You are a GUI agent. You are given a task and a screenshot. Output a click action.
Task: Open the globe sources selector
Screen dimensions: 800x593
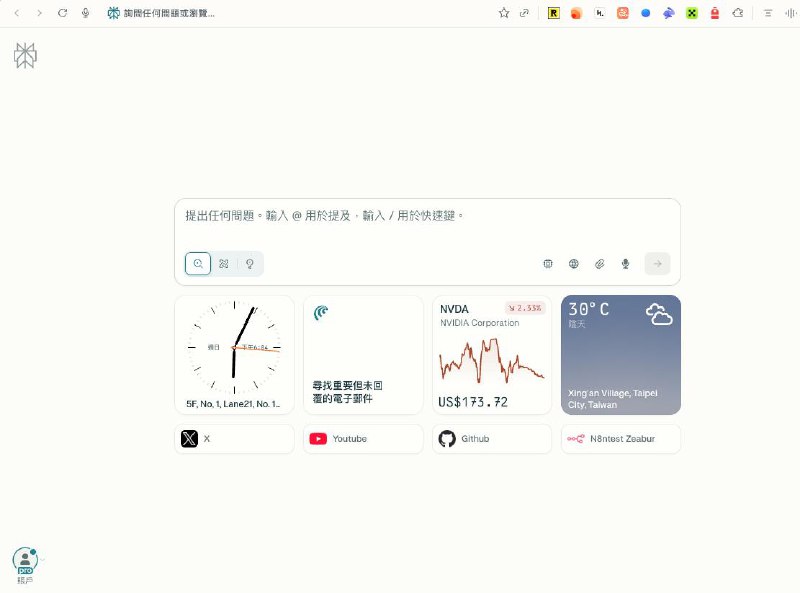pyautogui.click(x=574, y=264)
